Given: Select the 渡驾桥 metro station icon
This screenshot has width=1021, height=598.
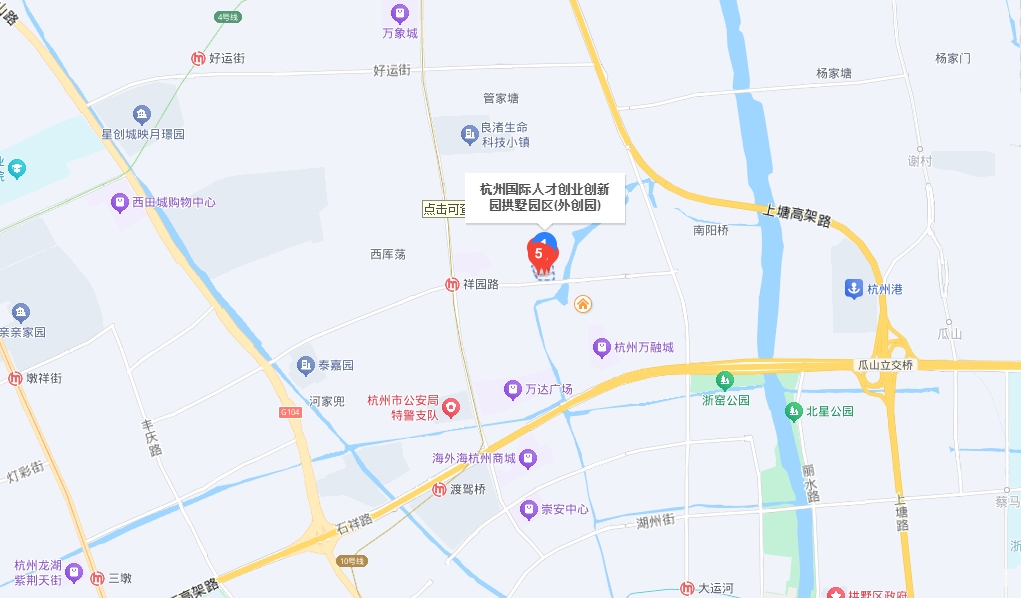Looking at the screenshot, I should 439,490.
